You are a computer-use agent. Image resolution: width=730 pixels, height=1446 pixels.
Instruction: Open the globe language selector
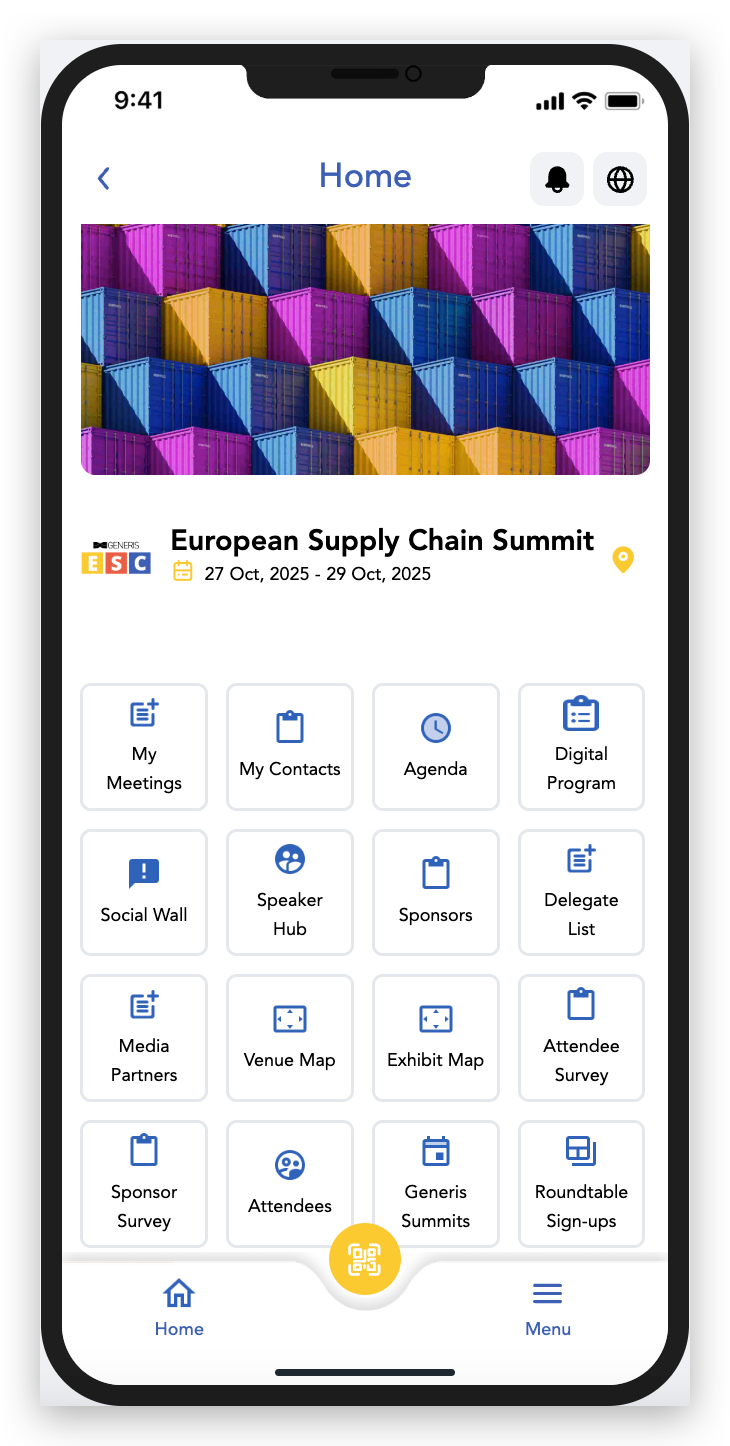(620, 179)
